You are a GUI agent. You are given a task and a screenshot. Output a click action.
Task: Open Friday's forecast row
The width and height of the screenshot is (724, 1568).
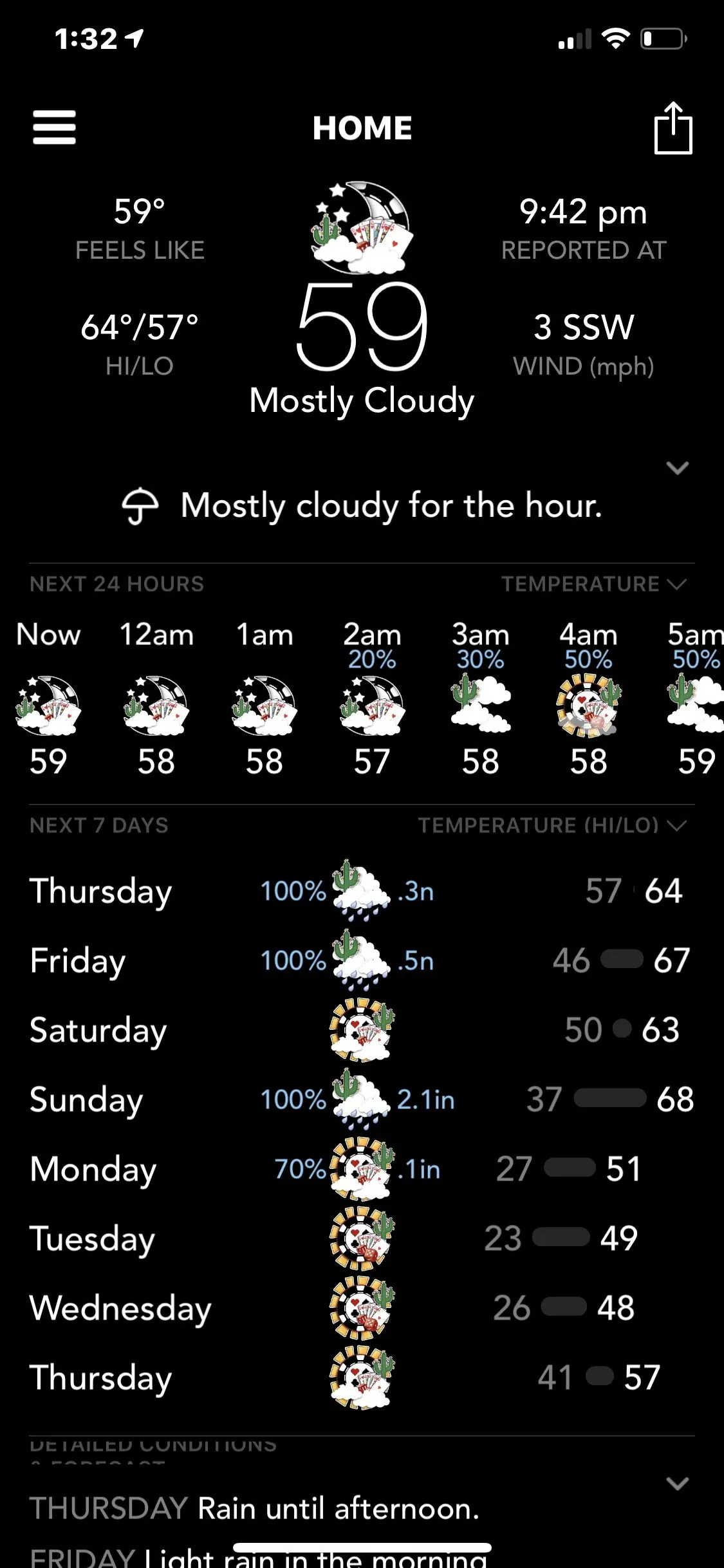point(360,960)
